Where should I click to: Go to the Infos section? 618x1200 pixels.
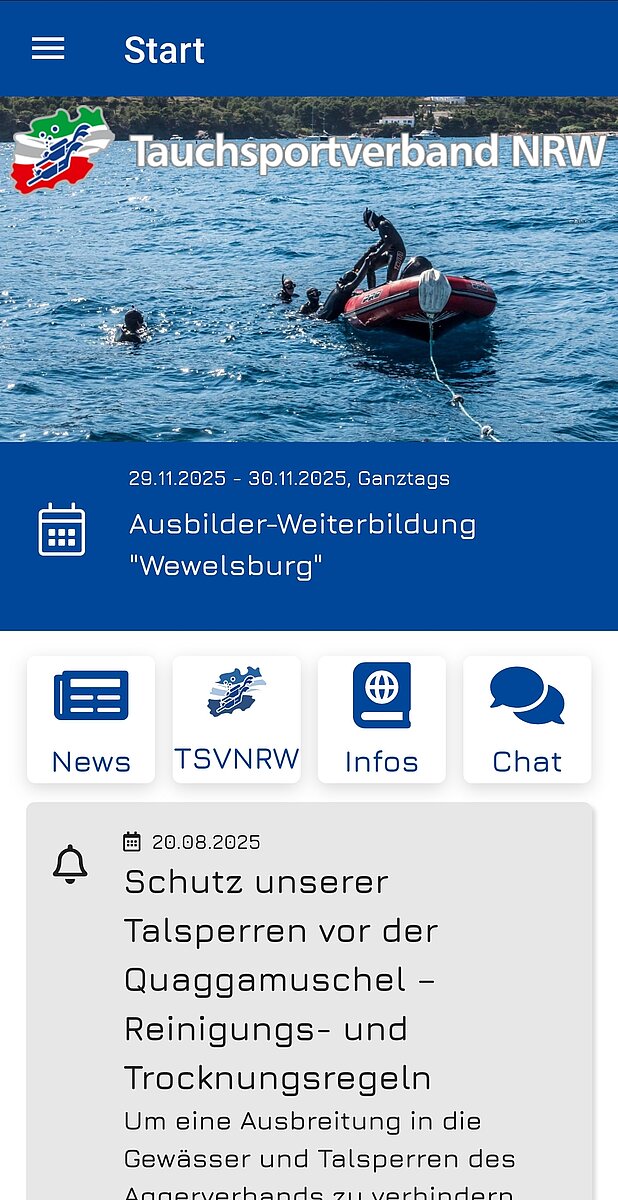382,719
